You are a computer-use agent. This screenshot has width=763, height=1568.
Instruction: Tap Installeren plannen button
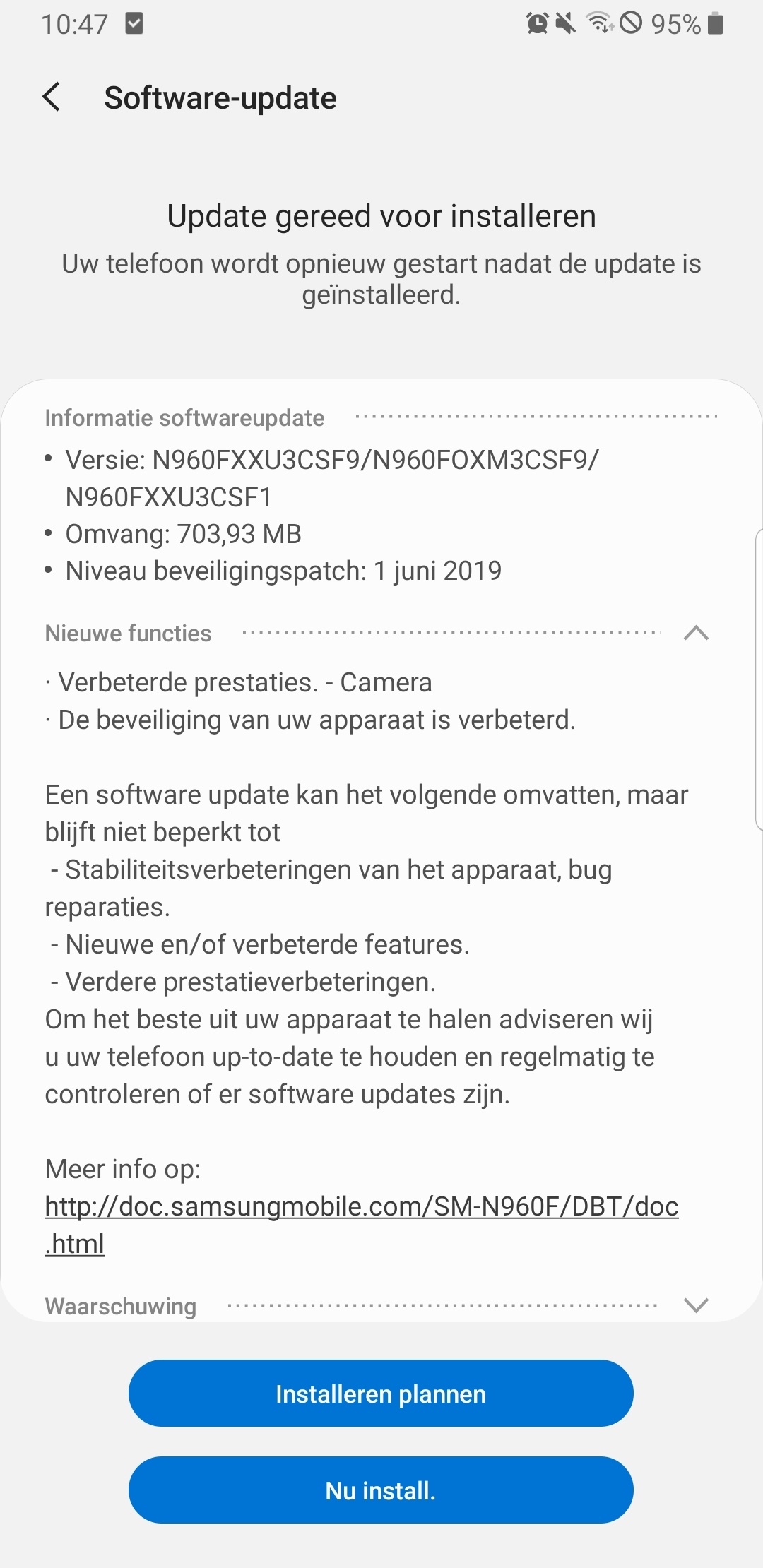click(381, 1393)
